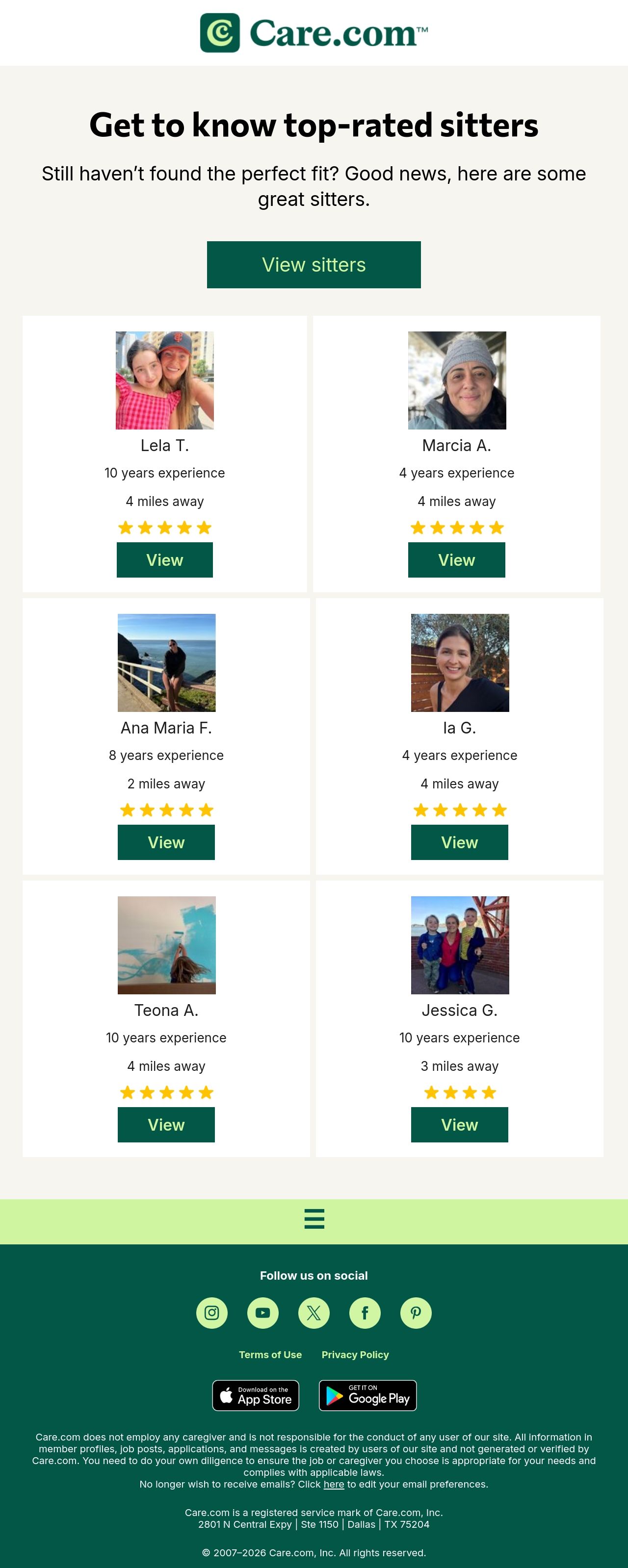
Task: Open Privacy Policy
Action: pos(355,1354)
